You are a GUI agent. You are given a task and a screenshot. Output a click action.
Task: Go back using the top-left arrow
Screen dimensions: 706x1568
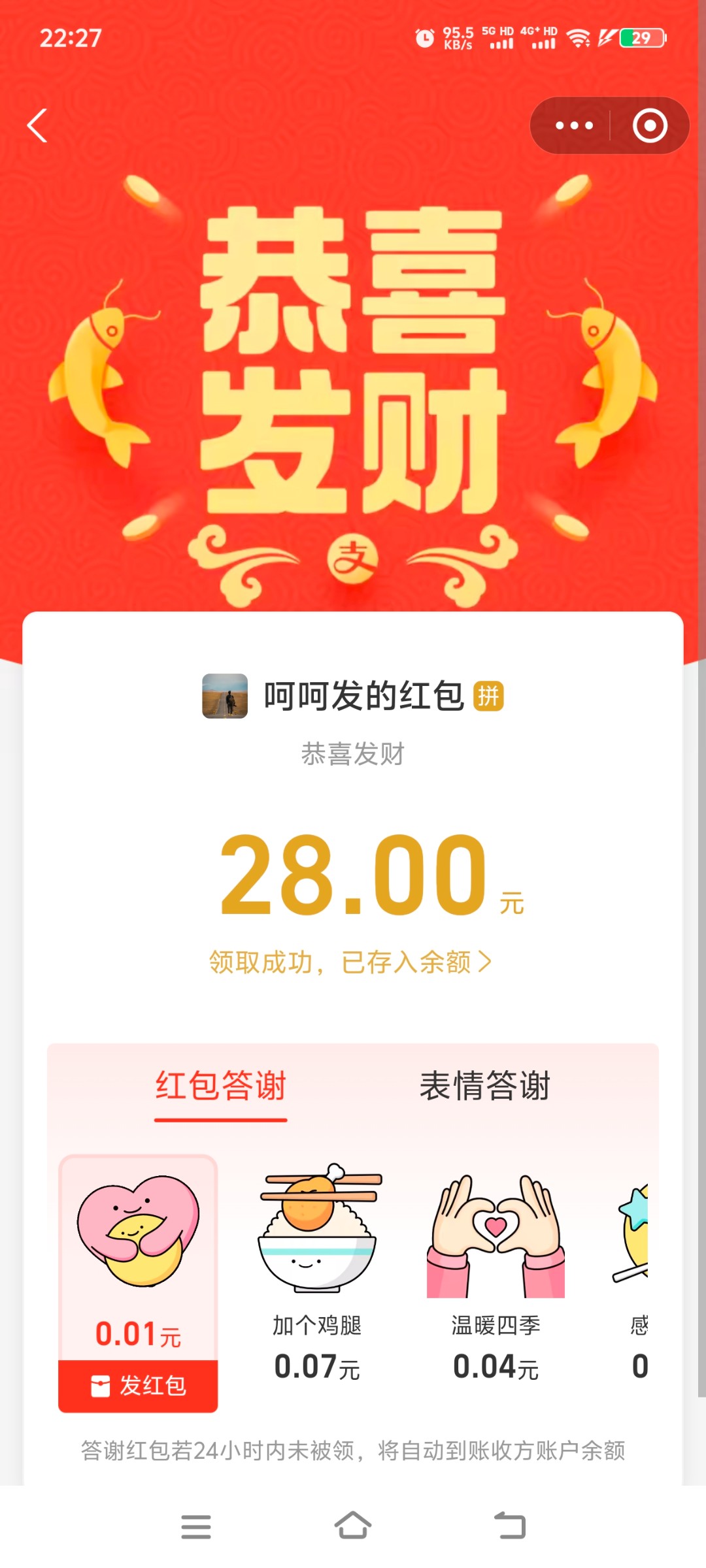tap(38, 125)
